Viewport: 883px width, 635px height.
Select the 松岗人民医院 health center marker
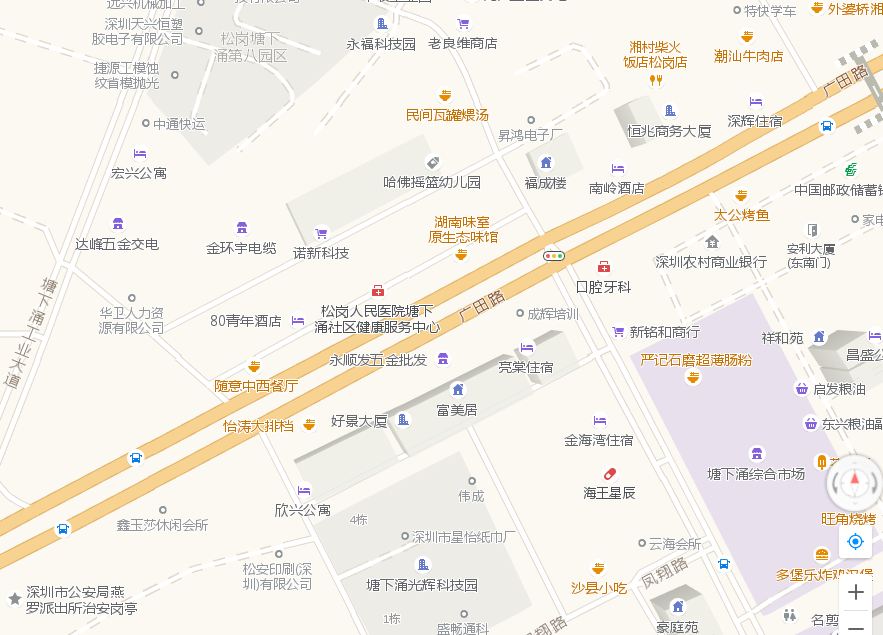point(378,291)
